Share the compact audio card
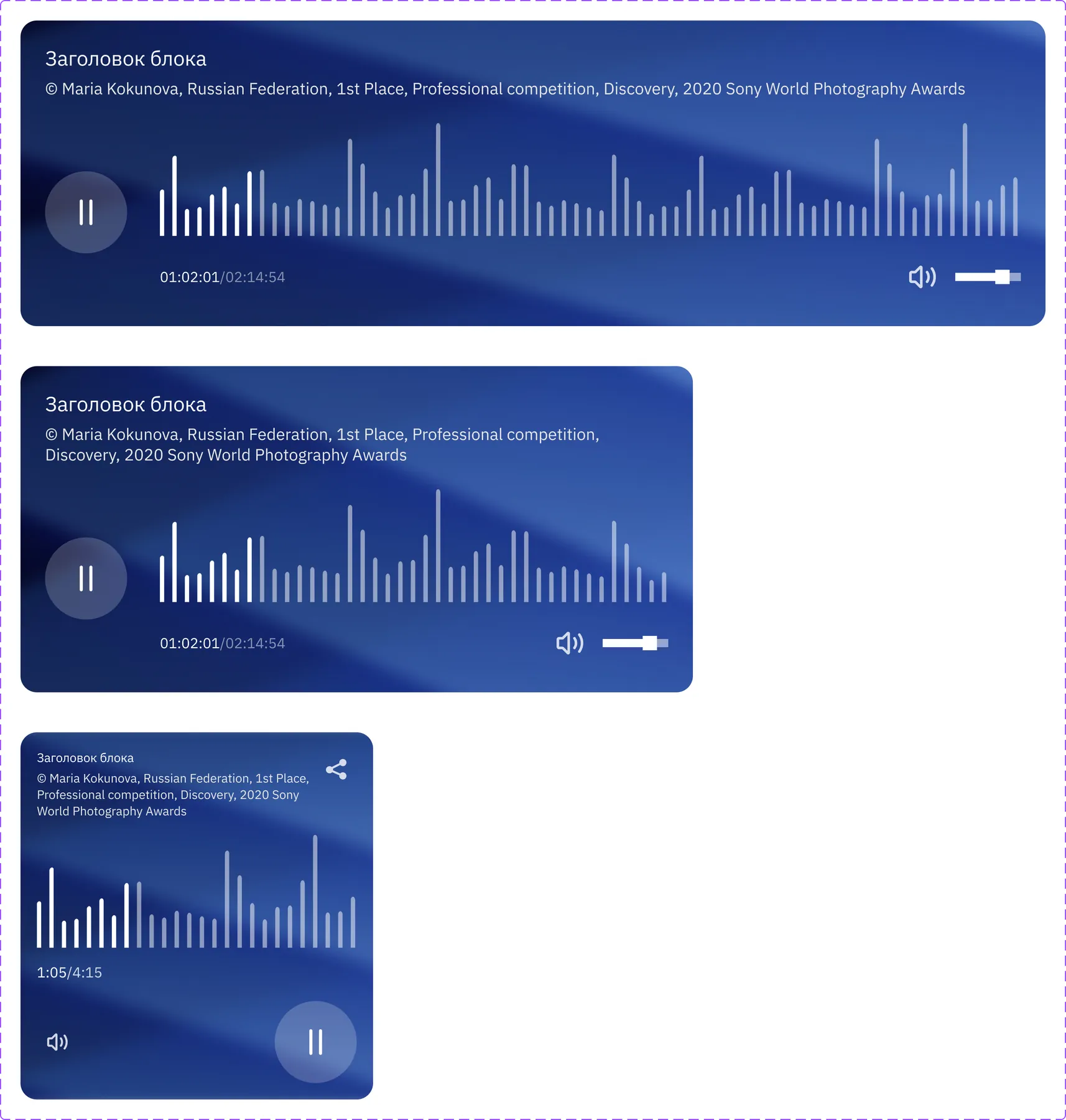This screenshot has width=1066, height=1120. click(x=336, y=770)
